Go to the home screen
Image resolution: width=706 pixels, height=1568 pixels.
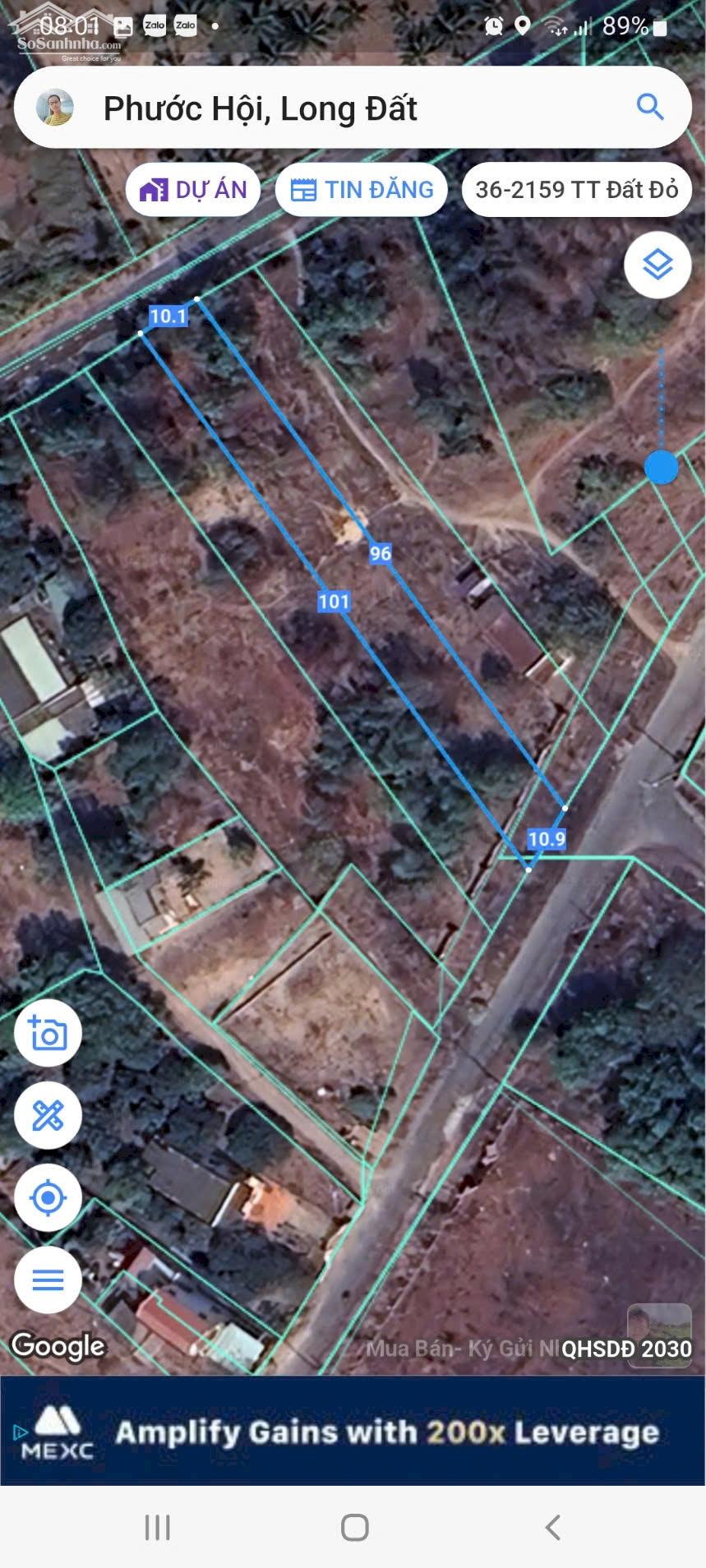pyautogui.click(x=354, y=1528)
